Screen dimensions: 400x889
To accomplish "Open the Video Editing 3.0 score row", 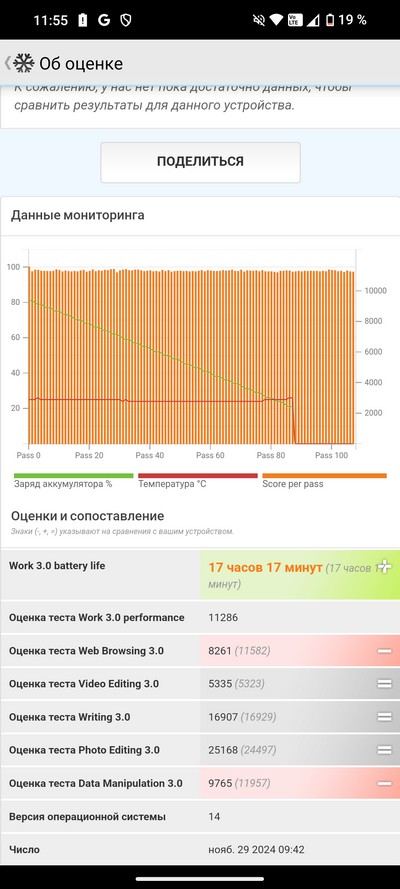I will point(200,684).
